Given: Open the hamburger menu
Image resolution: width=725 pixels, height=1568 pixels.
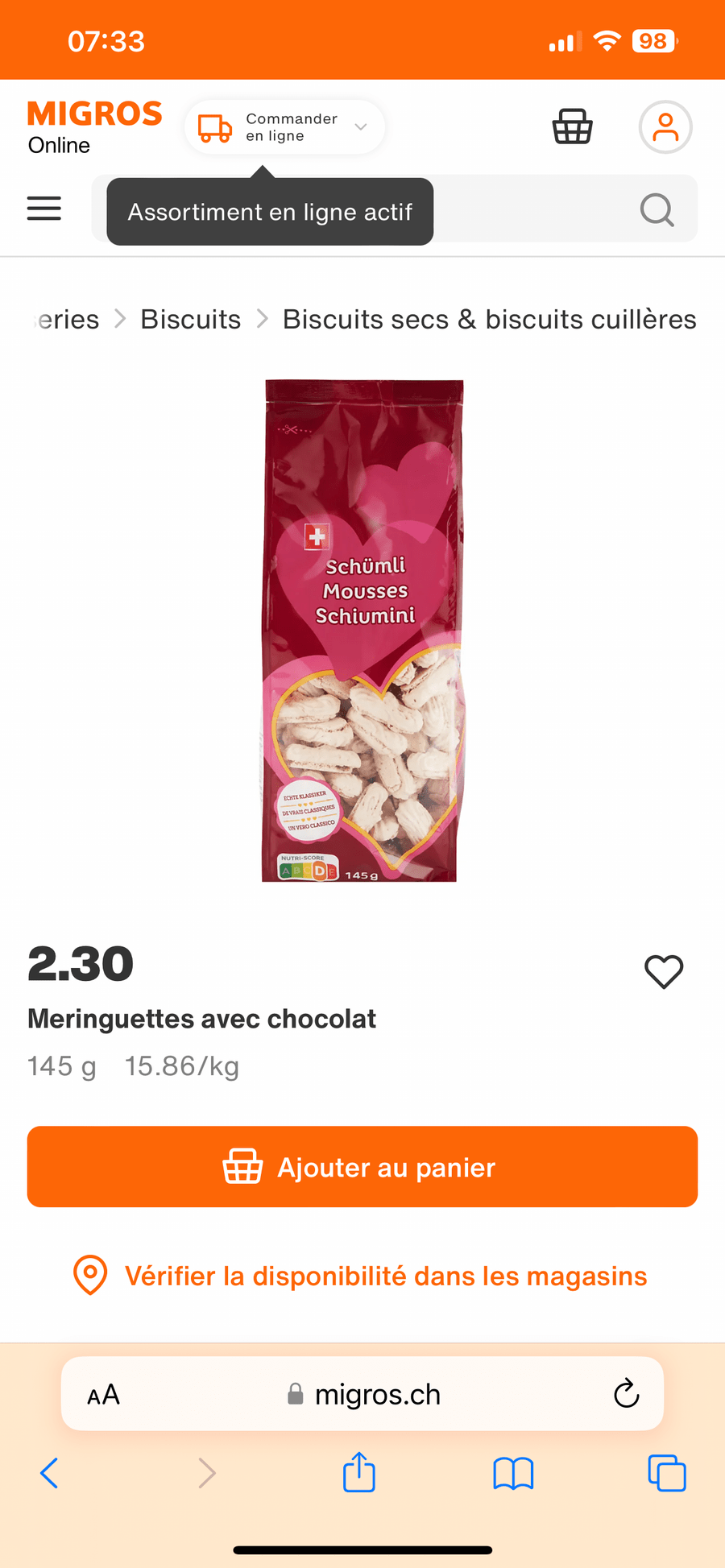Looking at the screenshot, I should coord(44,209).
